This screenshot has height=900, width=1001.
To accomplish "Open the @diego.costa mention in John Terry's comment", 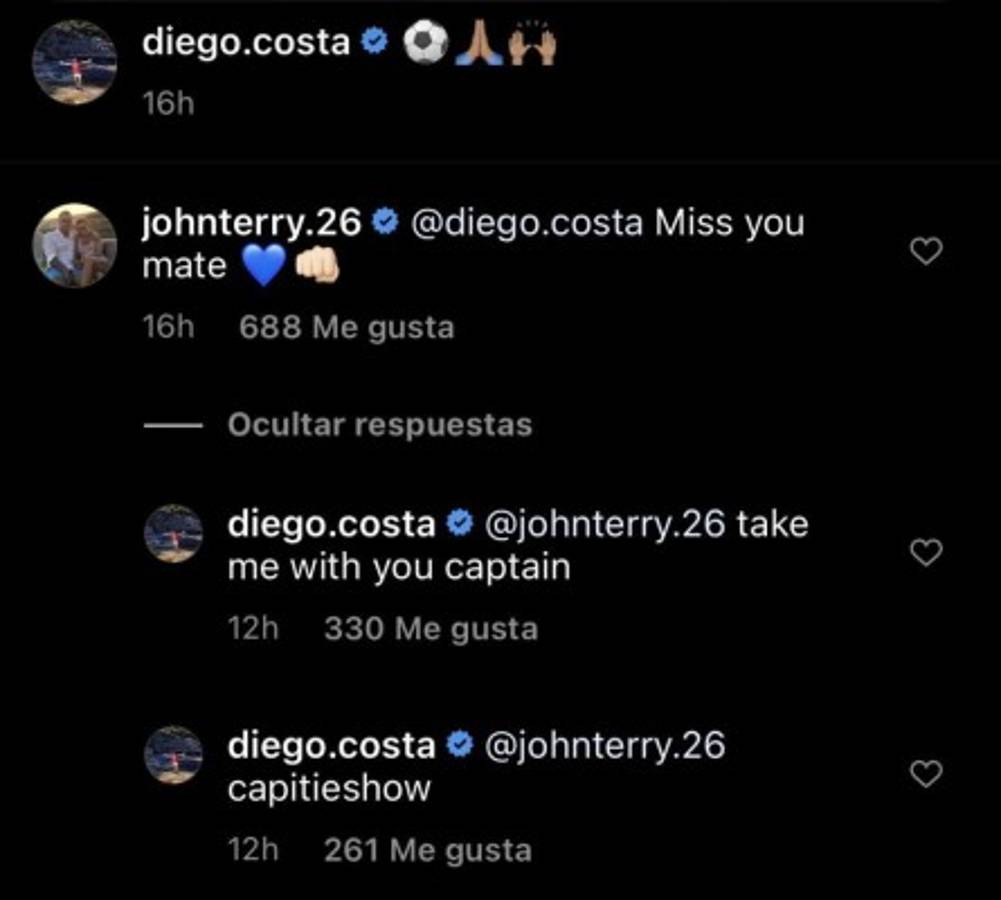I will (526, 223).
